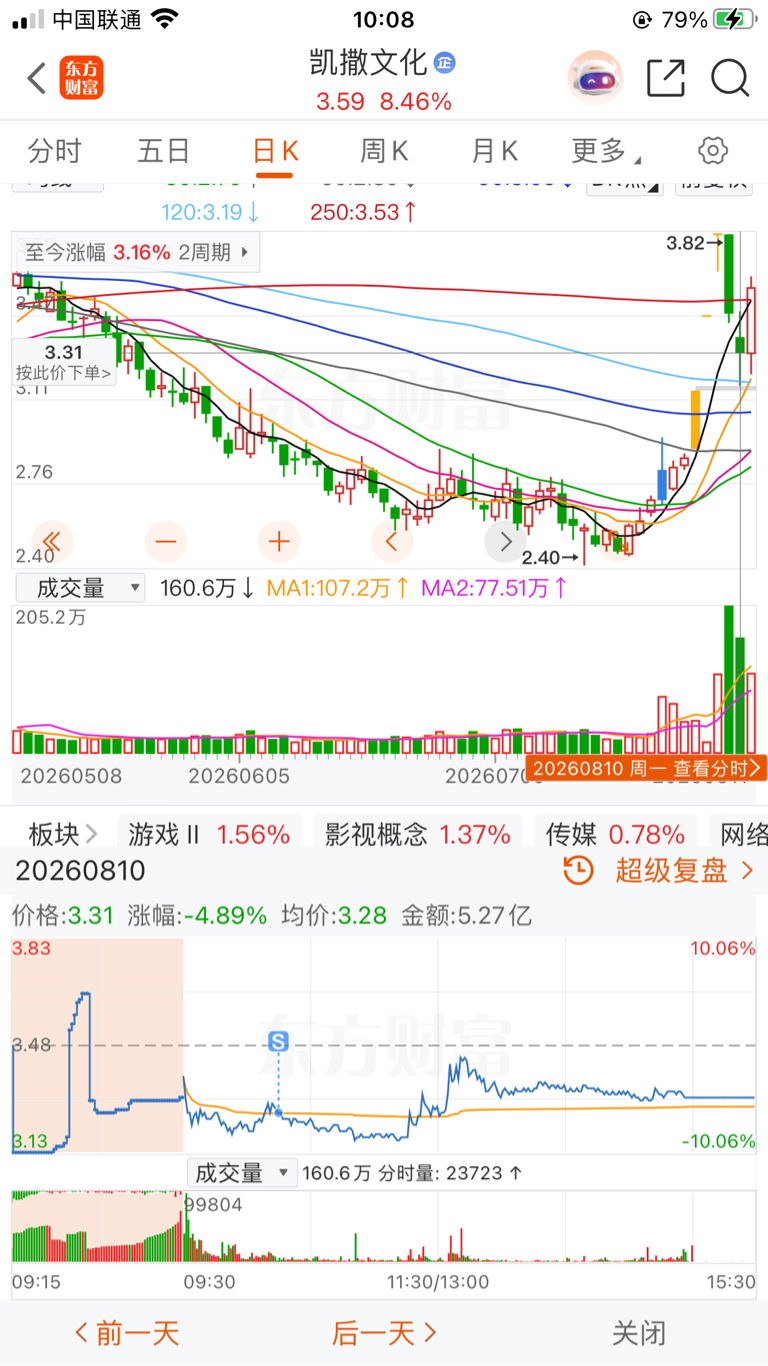Select the 月K tab
The width and height of the screenshot is (768, 1366).
click(494, 151)
